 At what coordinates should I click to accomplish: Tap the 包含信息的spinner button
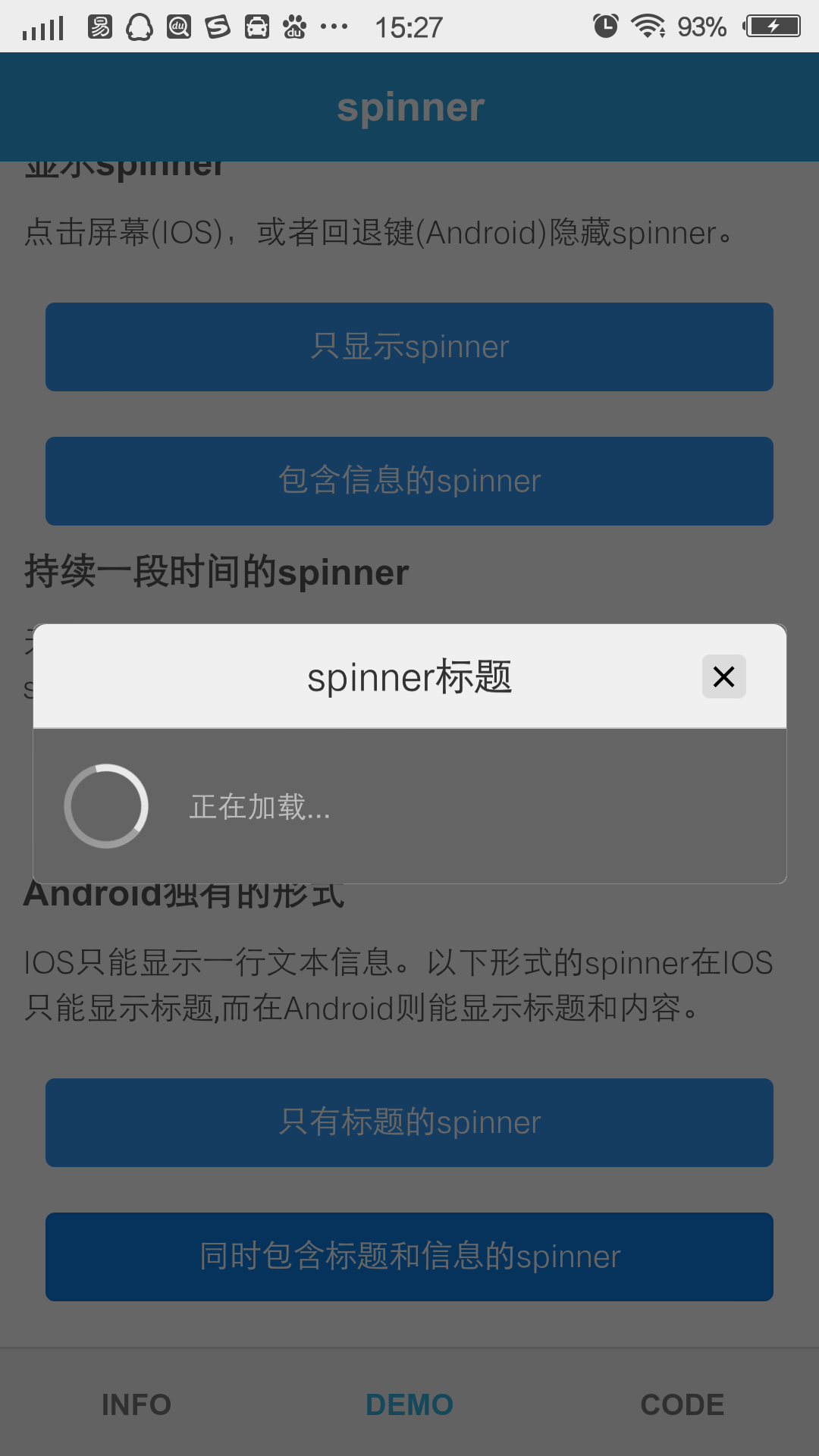pyautogui.click(x=409, y=480)
